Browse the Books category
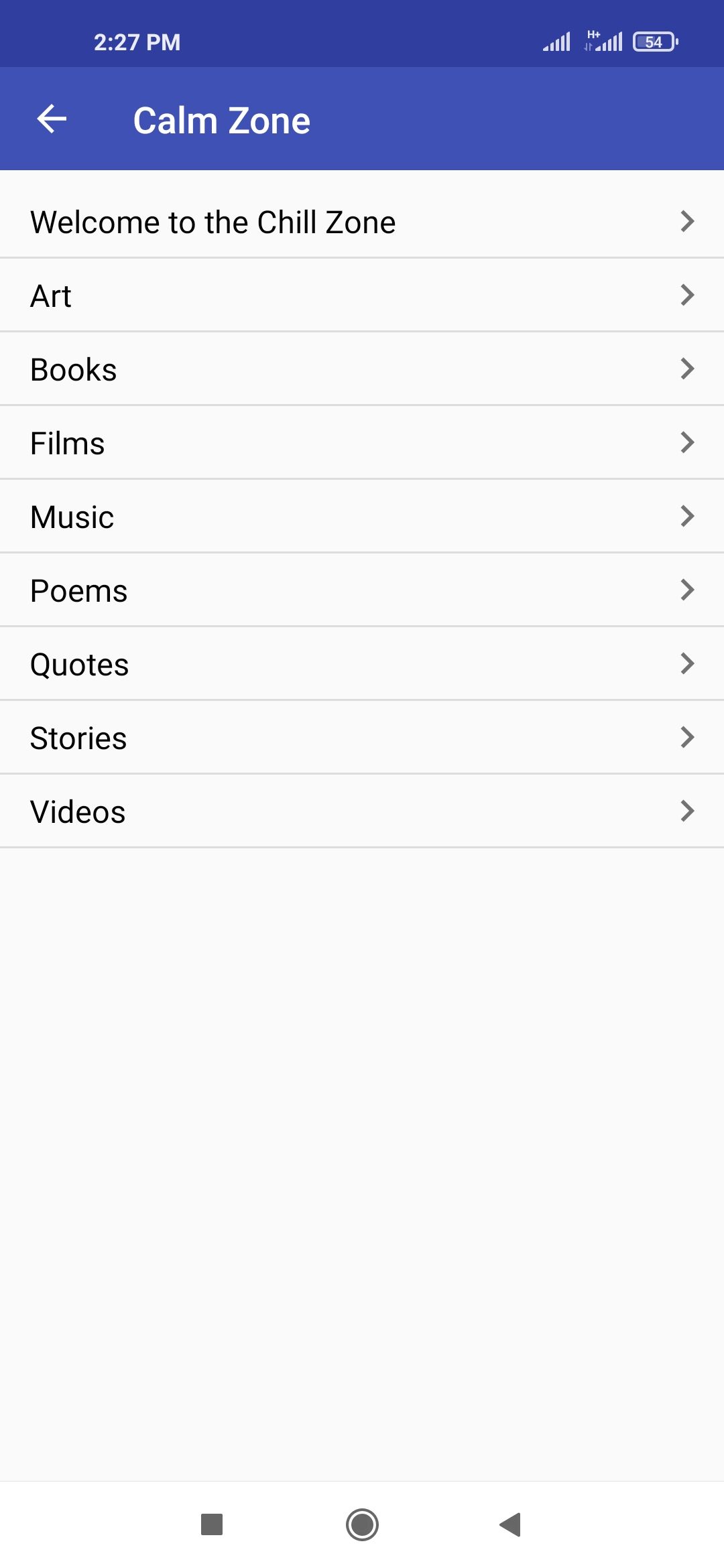 (x=362, y=369)
